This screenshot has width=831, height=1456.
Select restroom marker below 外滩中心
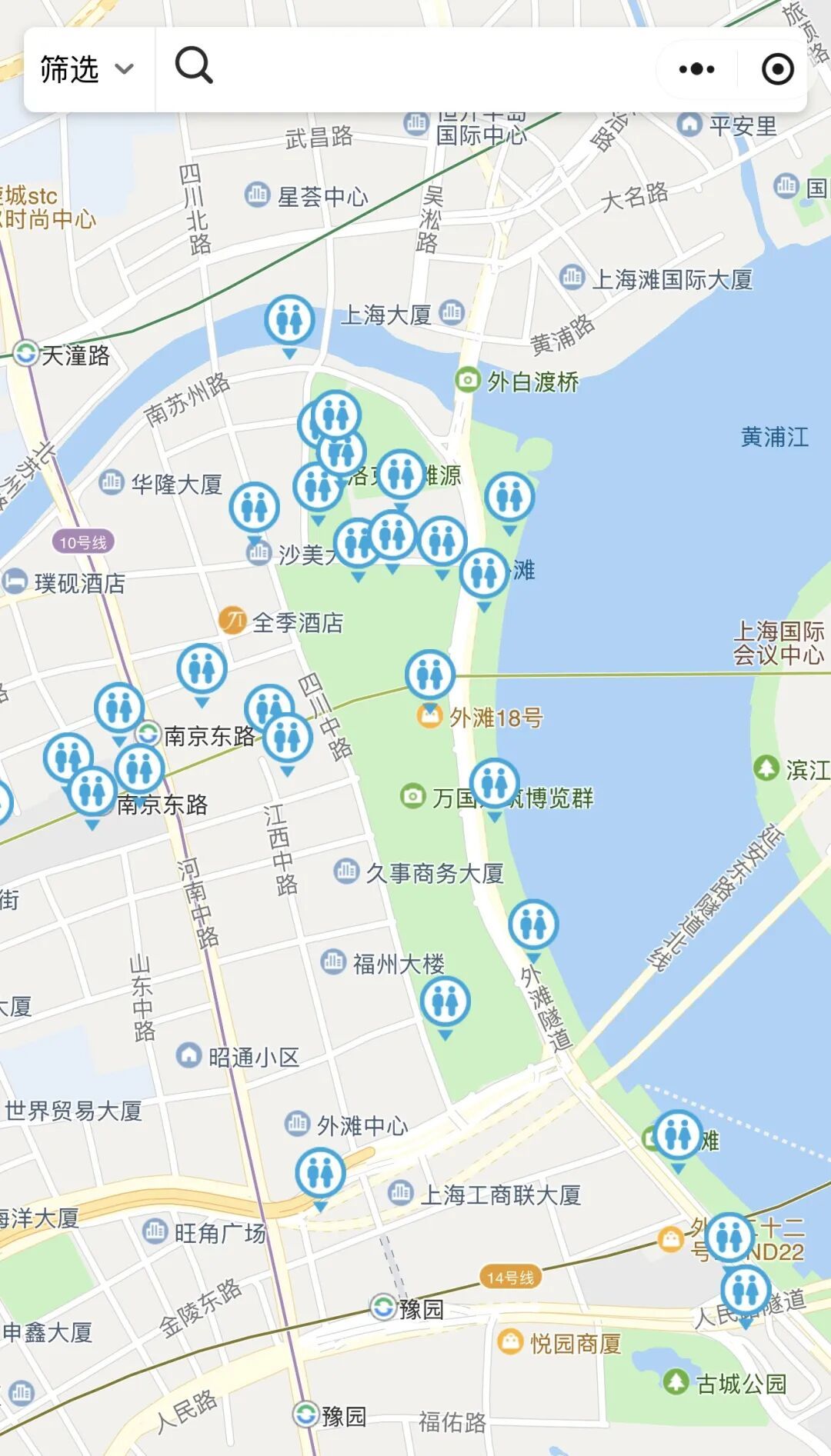click(320, 1173)
